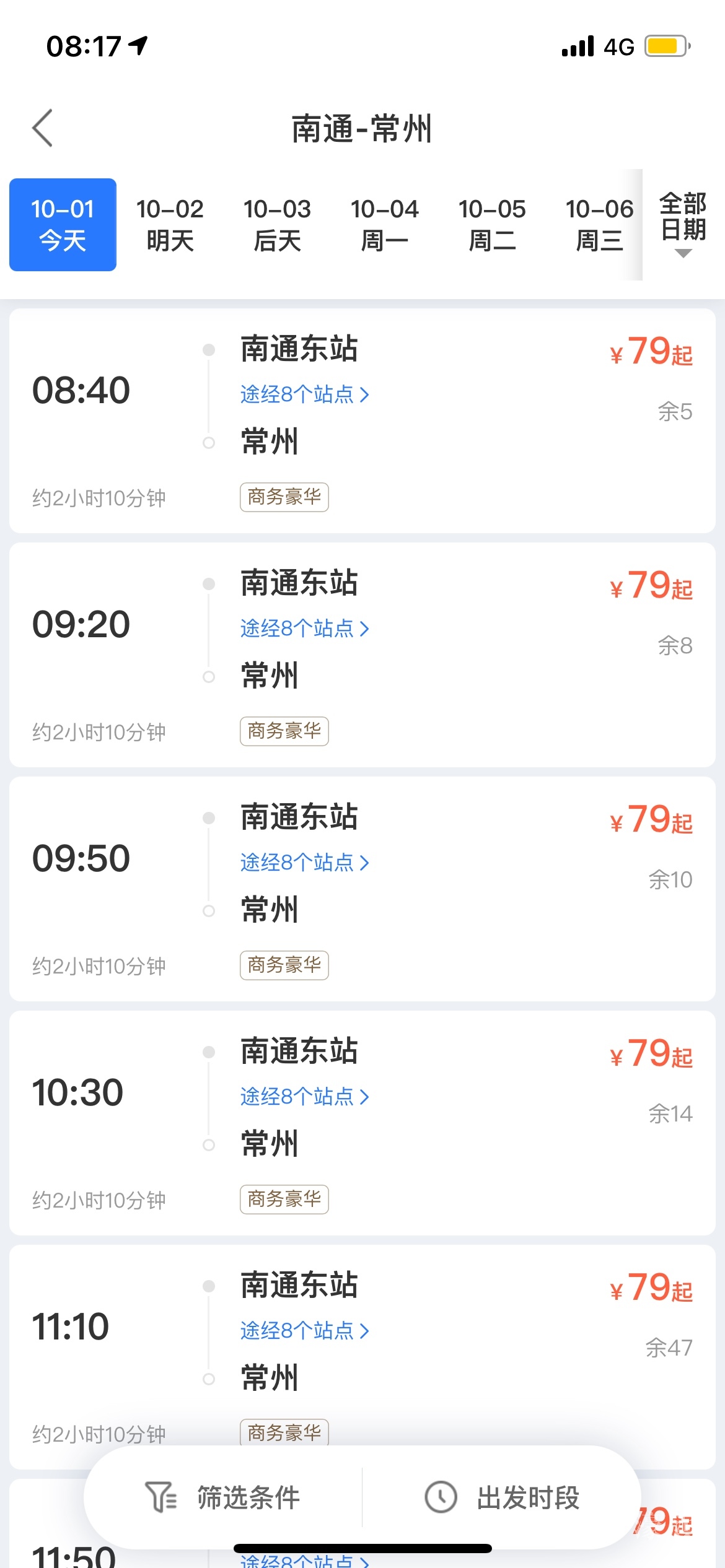The height and width of the screenshot is (1568, 725).
Task: Show 途经8个站点 for the 09:20 trip
Action: pyautogui.click(x=304, y=629)
